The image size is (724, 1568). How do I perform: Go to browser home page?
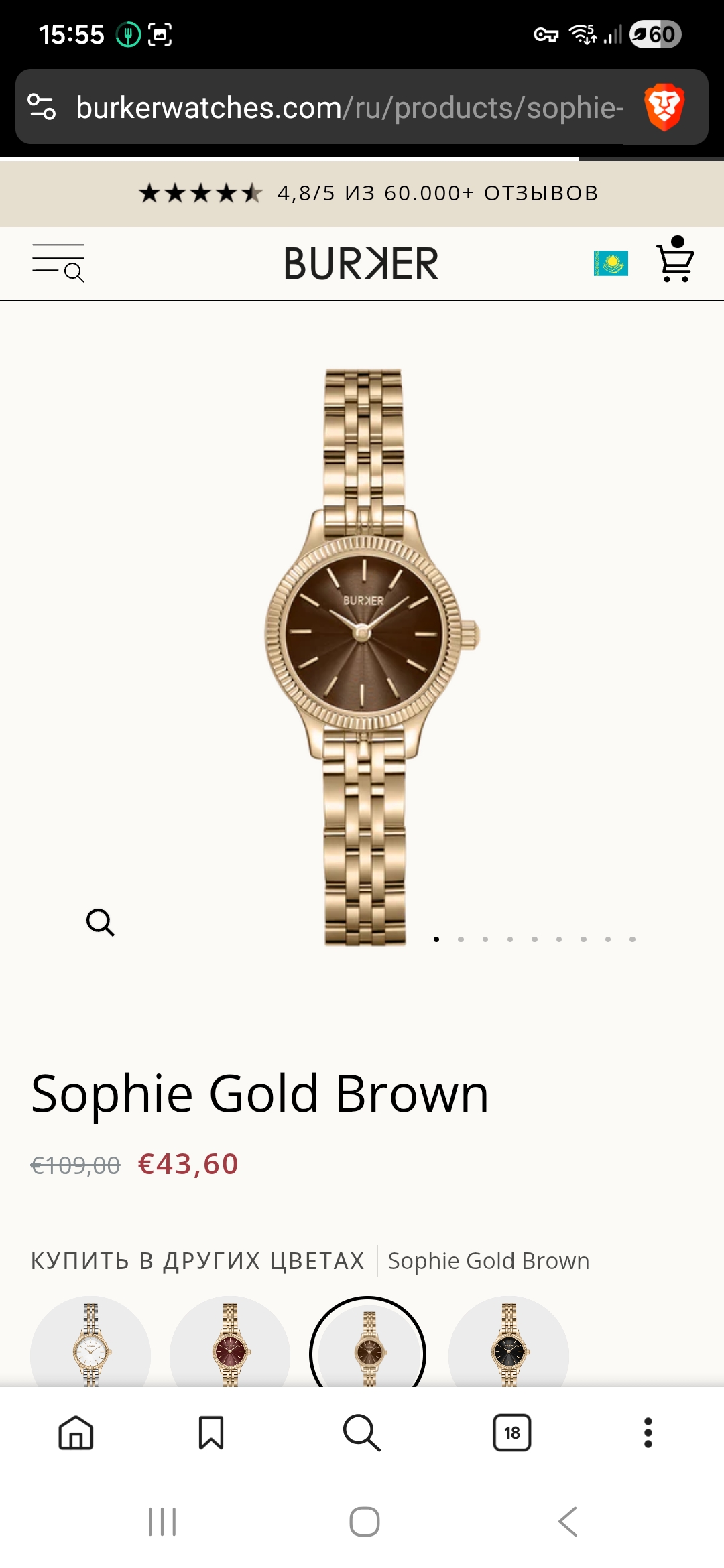76,1433
